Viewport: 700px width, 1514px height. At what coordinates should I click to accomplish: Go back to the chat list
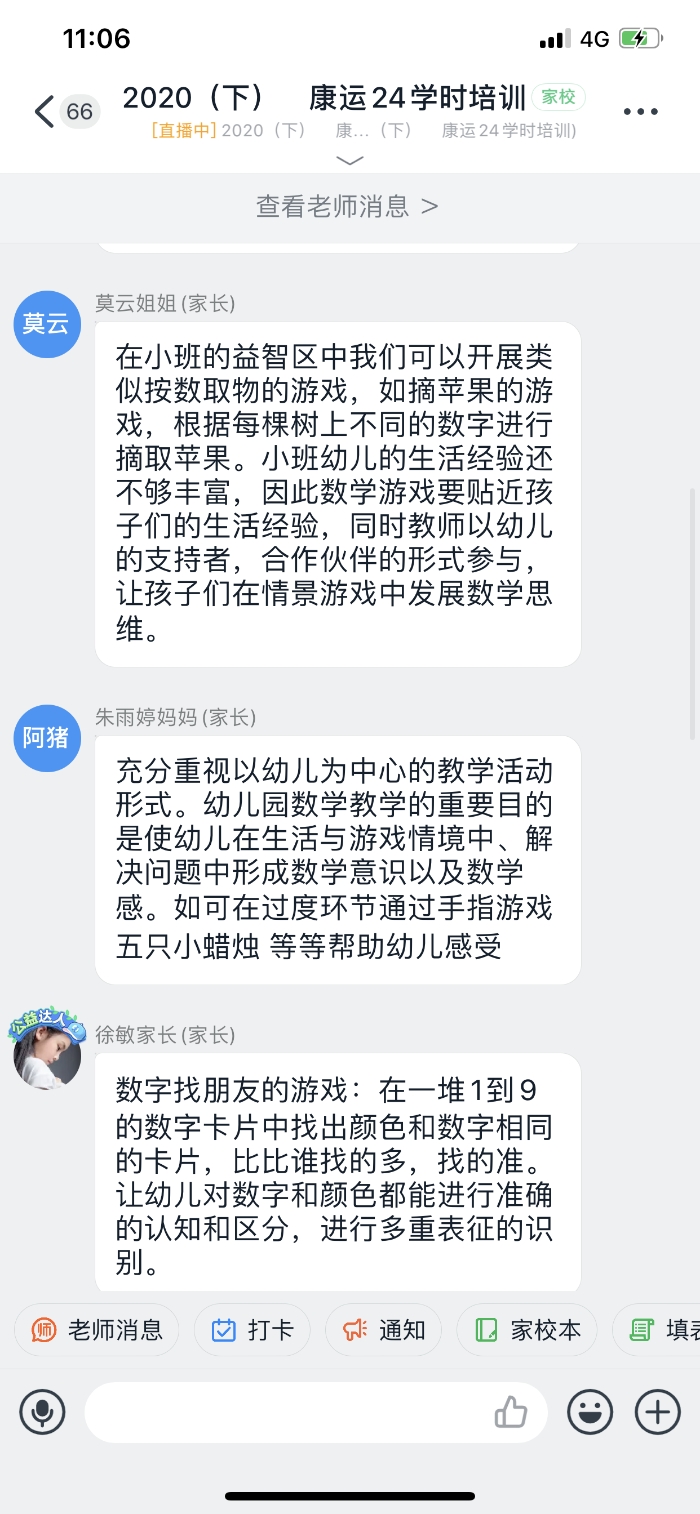tap(45, 111)
